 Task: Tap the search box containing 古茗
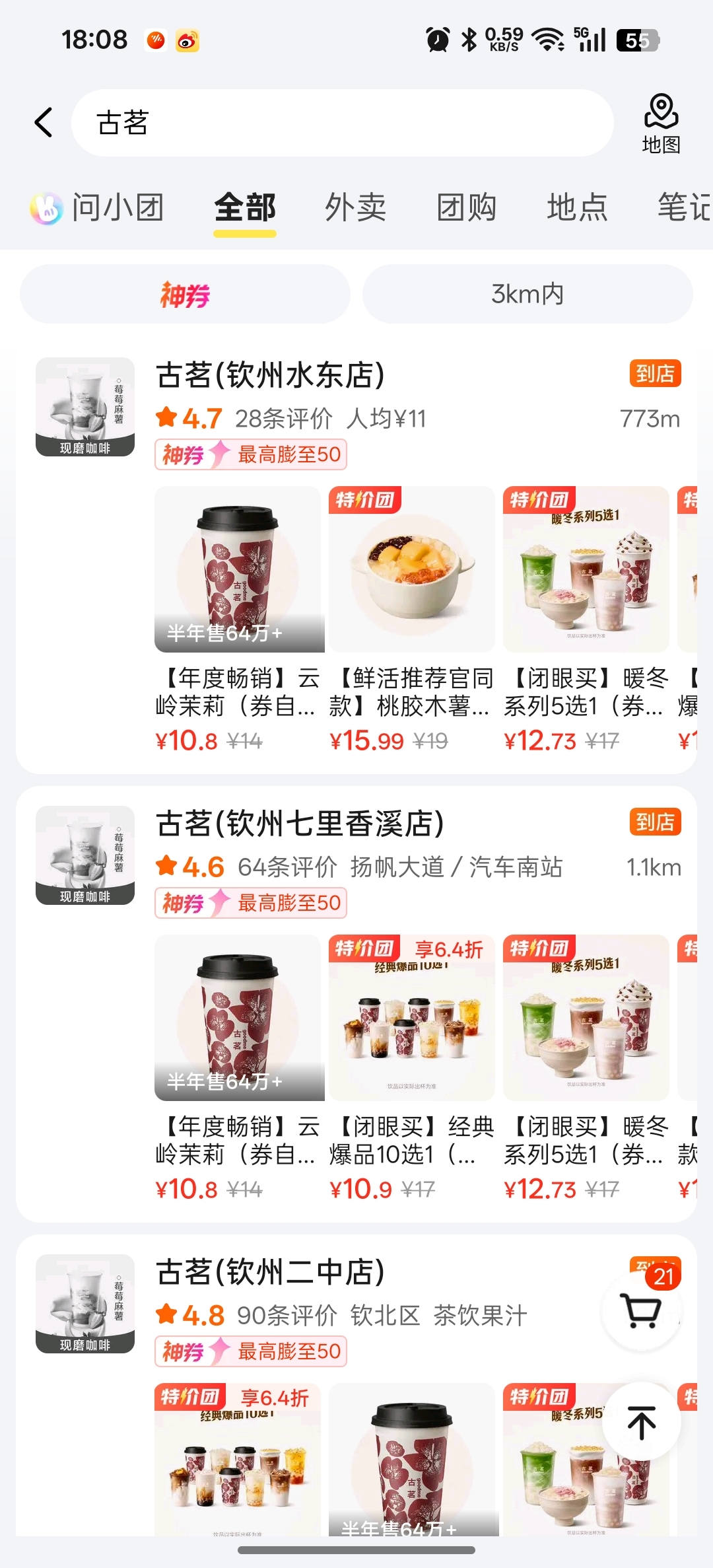tap(342, 123)
